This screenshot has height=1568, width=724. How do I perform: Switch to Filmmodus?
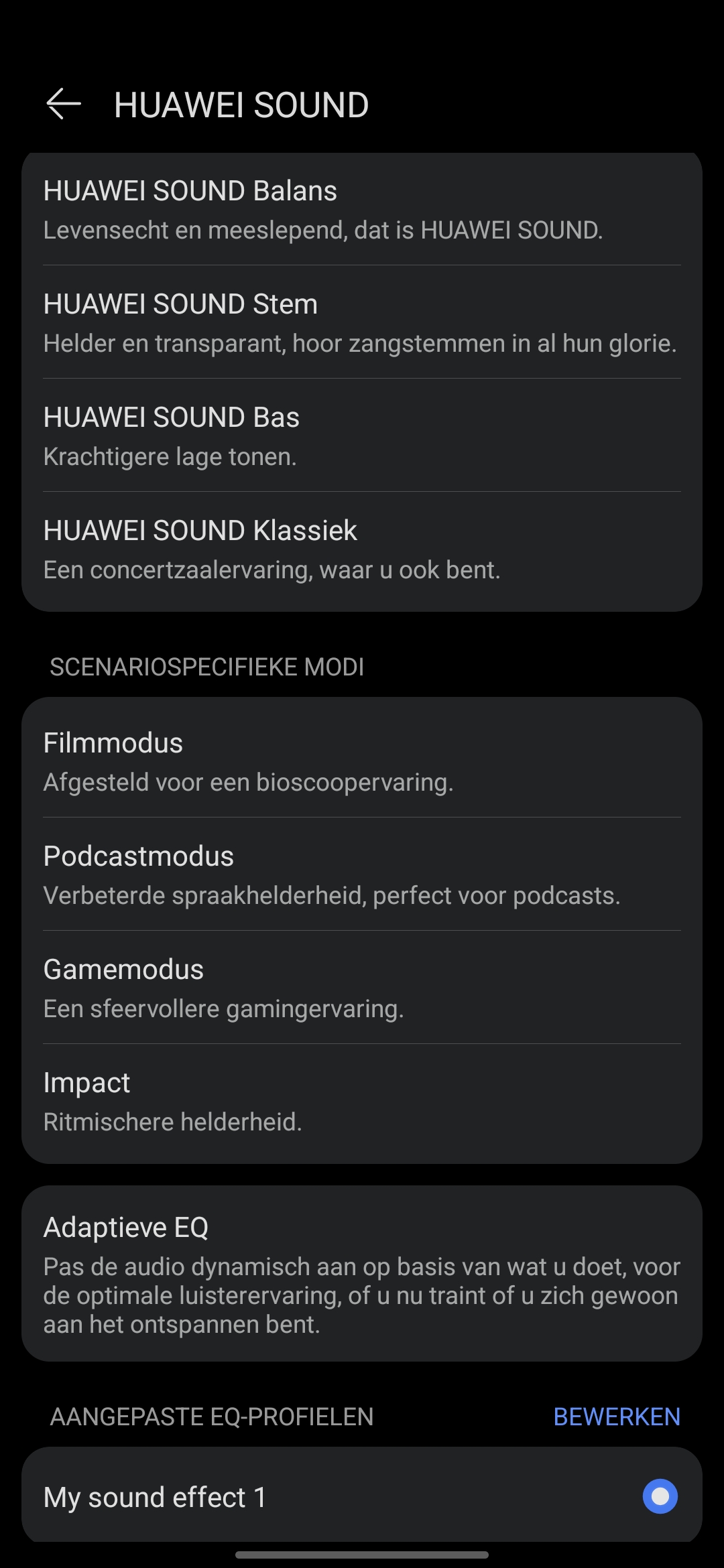(x=362, y=762)
